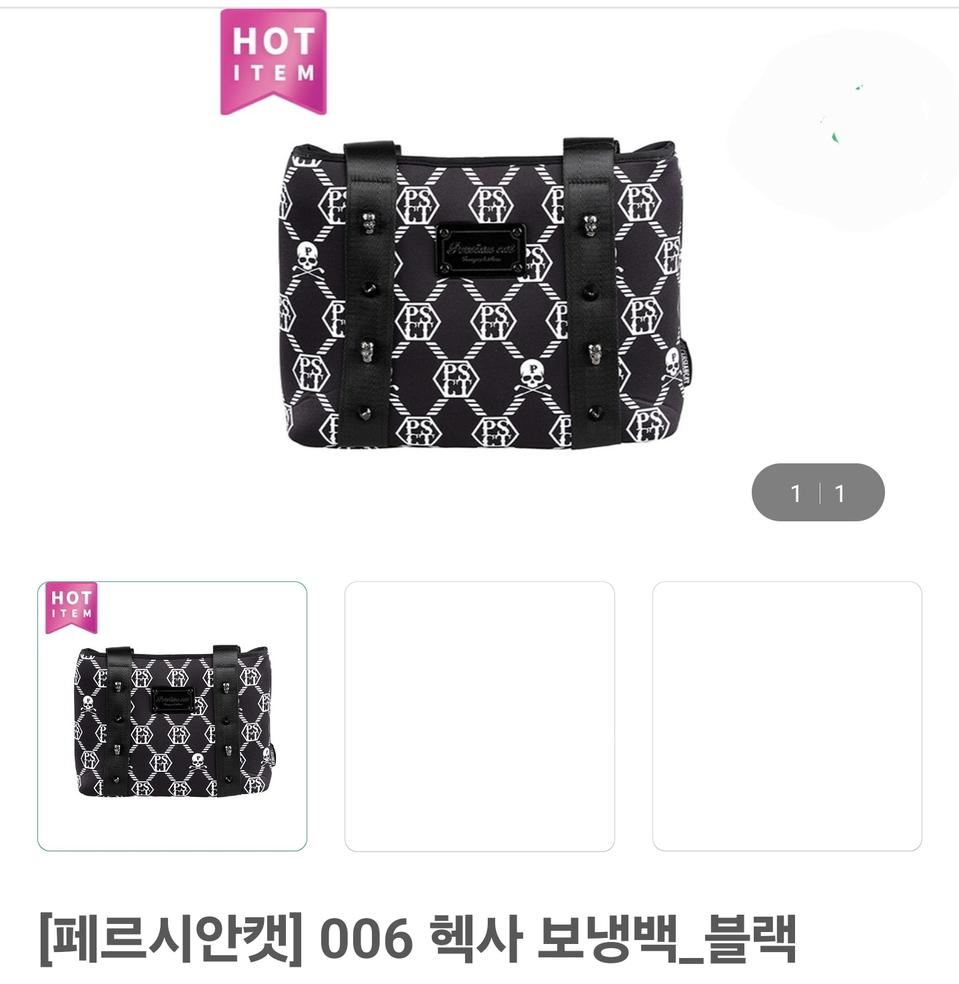The image size is (959, 984).
Task: Click the 1 | 1 pagination progress pill
Action: [x=819, y=491]
